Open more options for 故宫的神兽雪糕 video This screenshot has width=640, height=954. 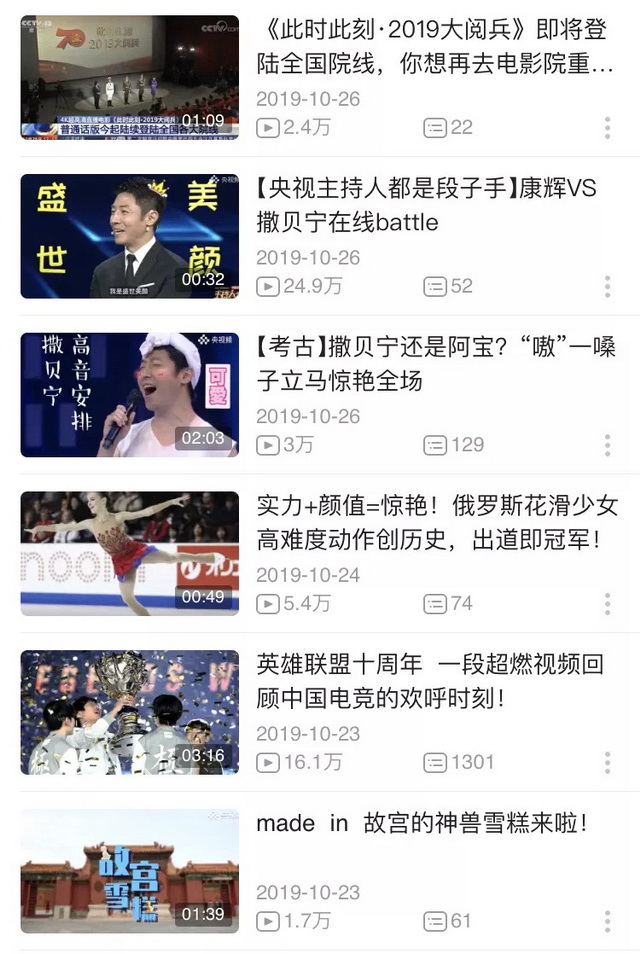[607, 921]
